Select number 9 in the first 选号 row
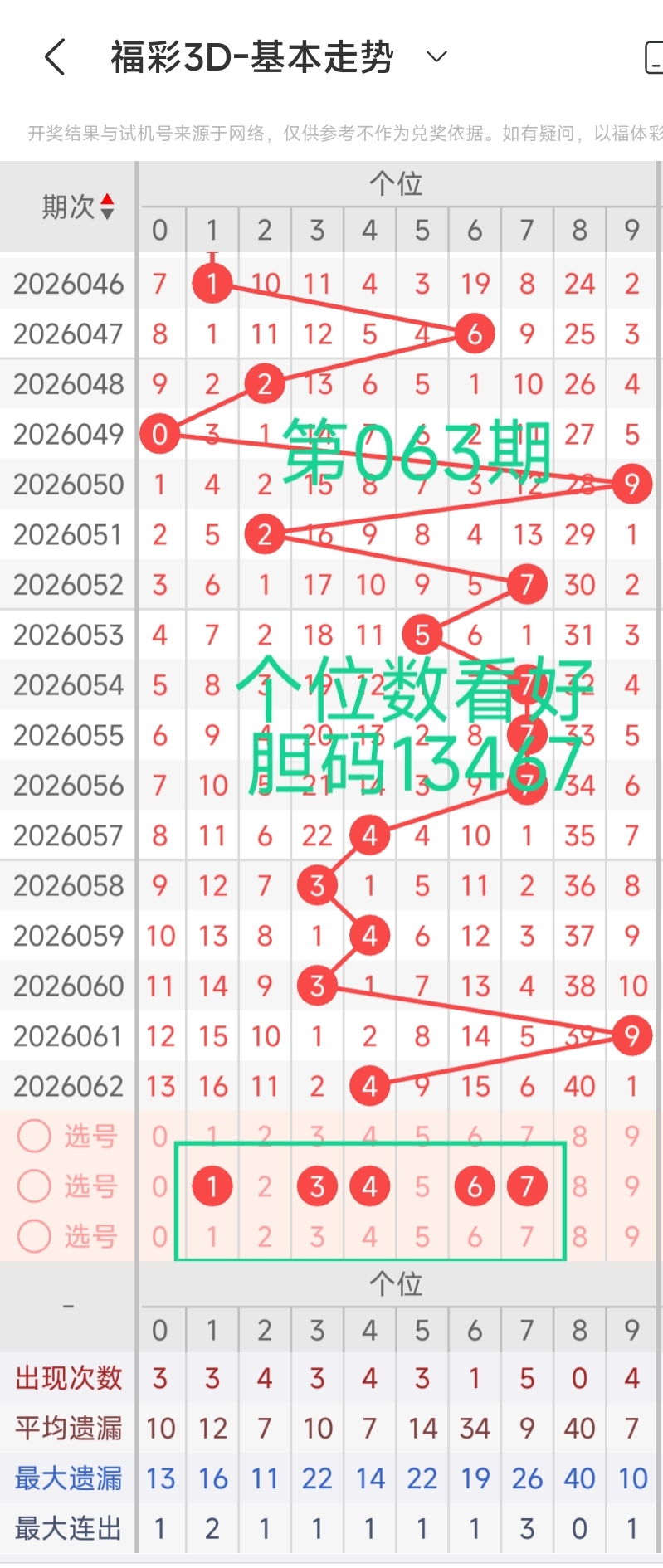Image resolution: width=663 pixels, height=1568 pixels. [x=632, y=1136]
